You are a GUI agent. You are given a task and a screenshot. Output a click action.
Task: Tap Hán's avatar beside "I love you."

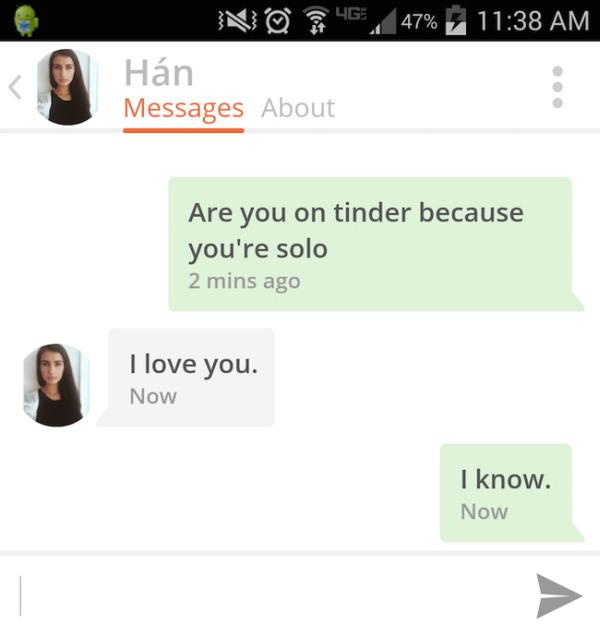click(56, 385)
